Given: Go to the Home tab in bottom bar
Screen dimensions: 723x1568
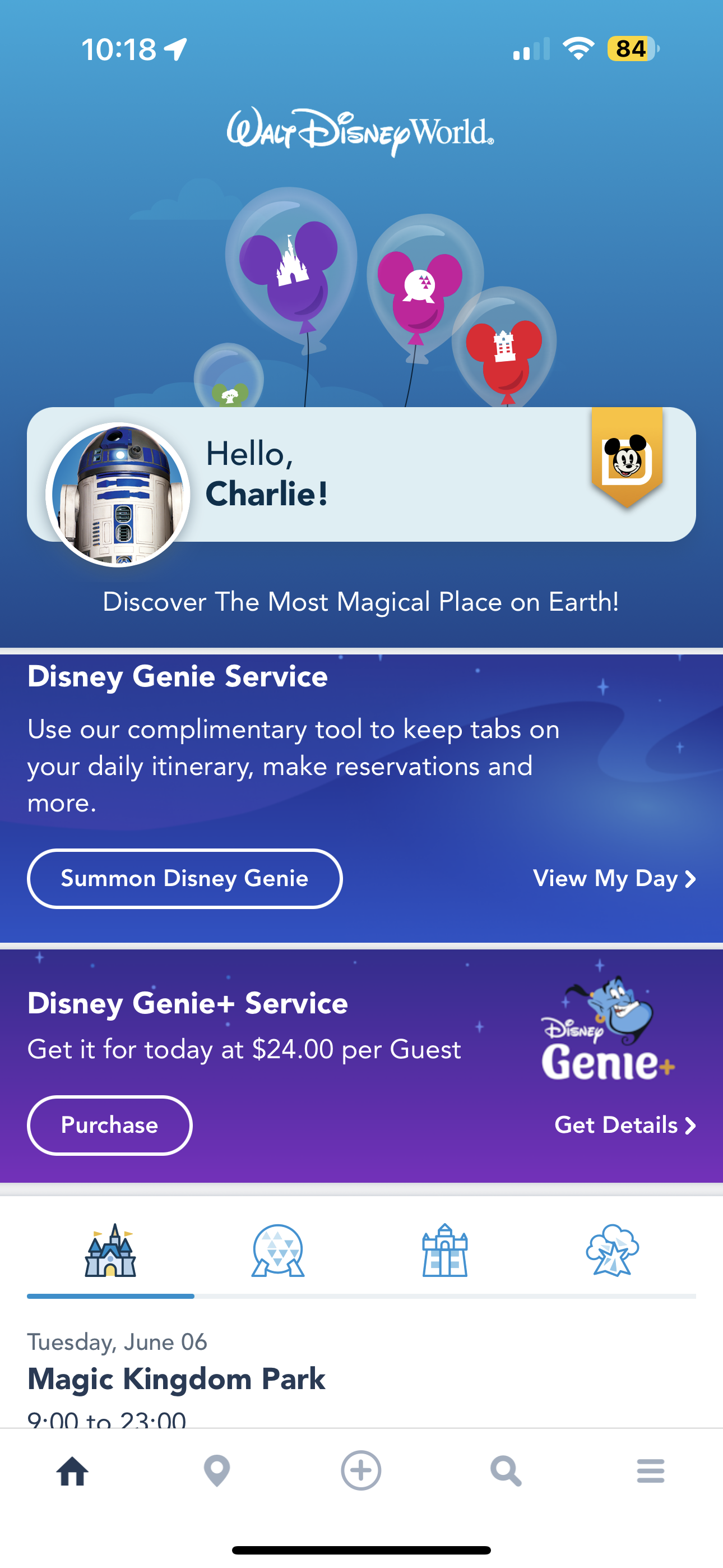Looking at the screenshot, I should click(x=72, y=1472).
